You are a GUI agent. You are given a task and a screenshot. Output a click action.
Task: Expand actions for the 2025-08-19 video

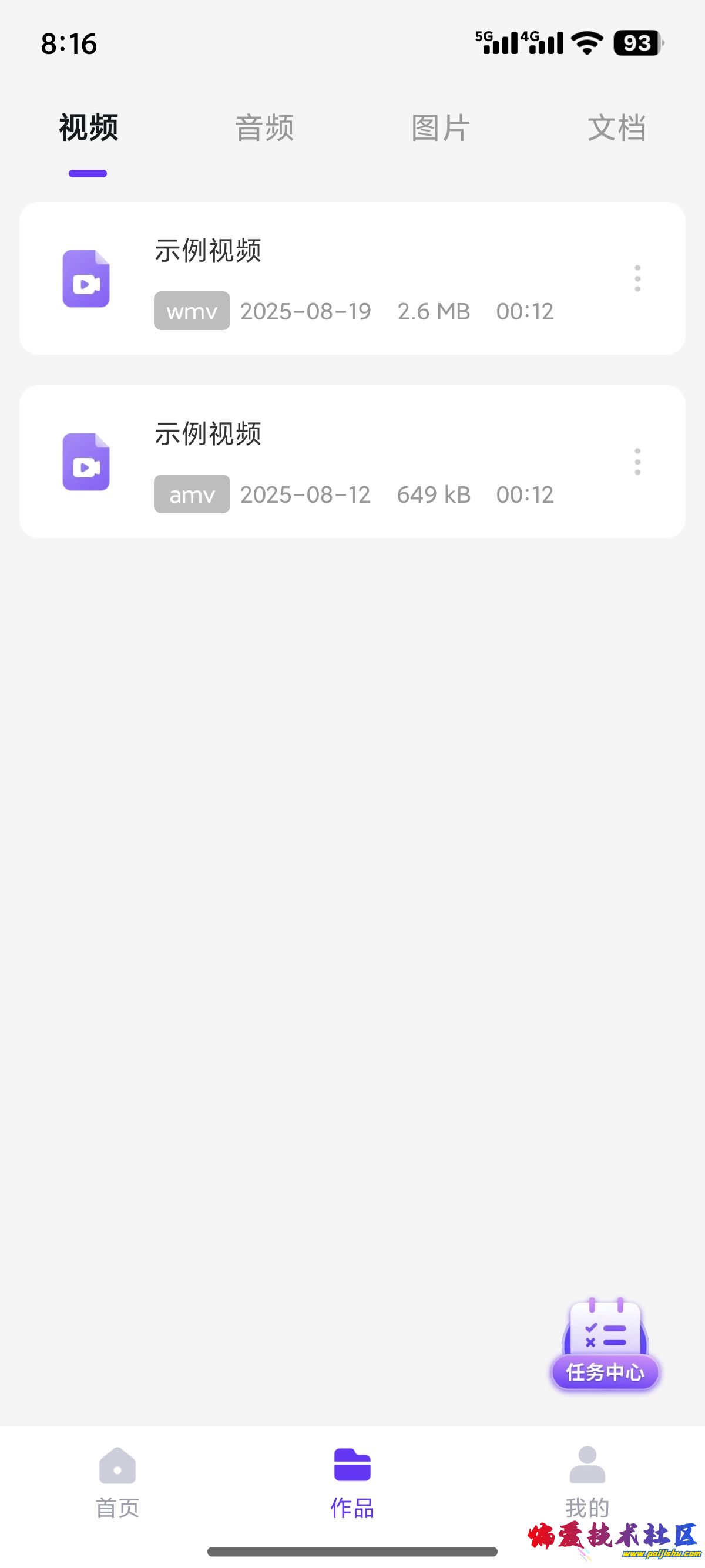pos(637,279)
